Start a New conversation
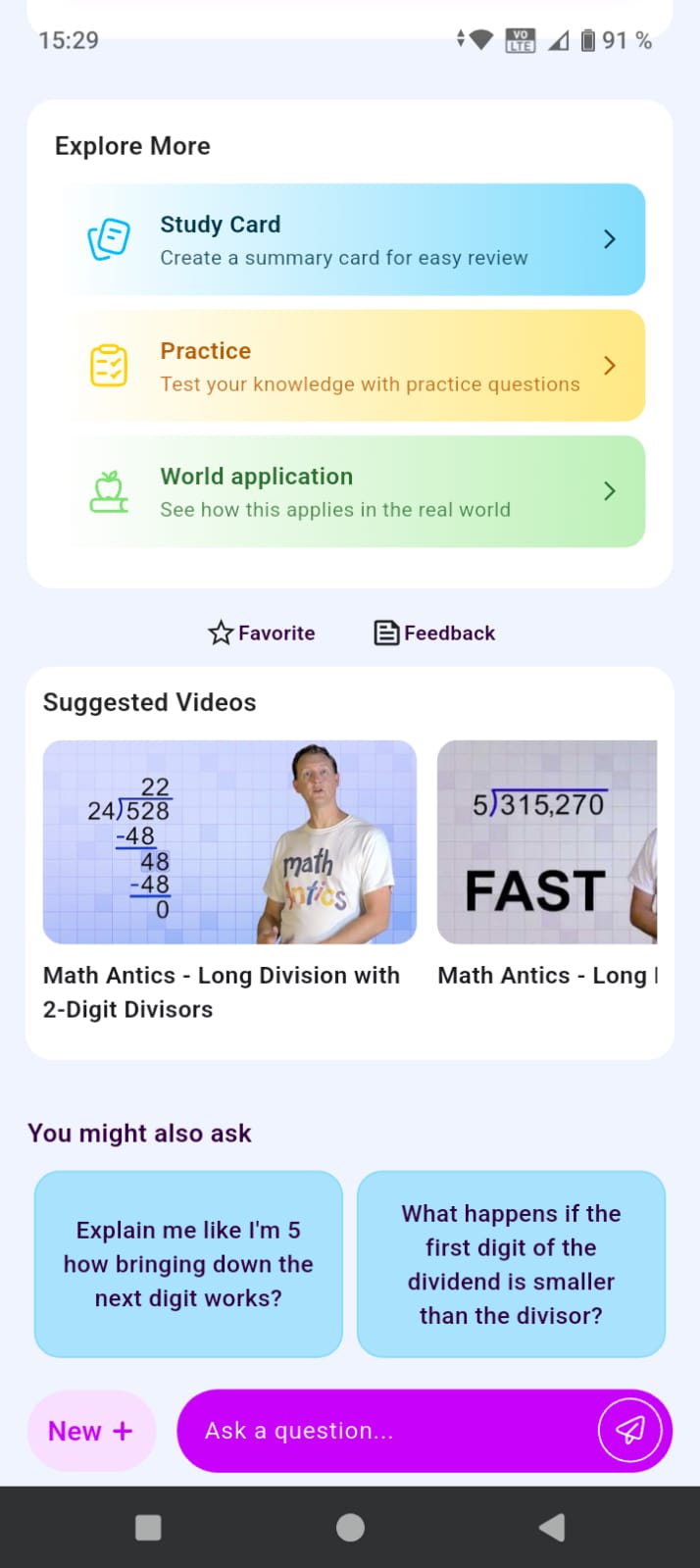700x1568 pixels. (90, 1431)
